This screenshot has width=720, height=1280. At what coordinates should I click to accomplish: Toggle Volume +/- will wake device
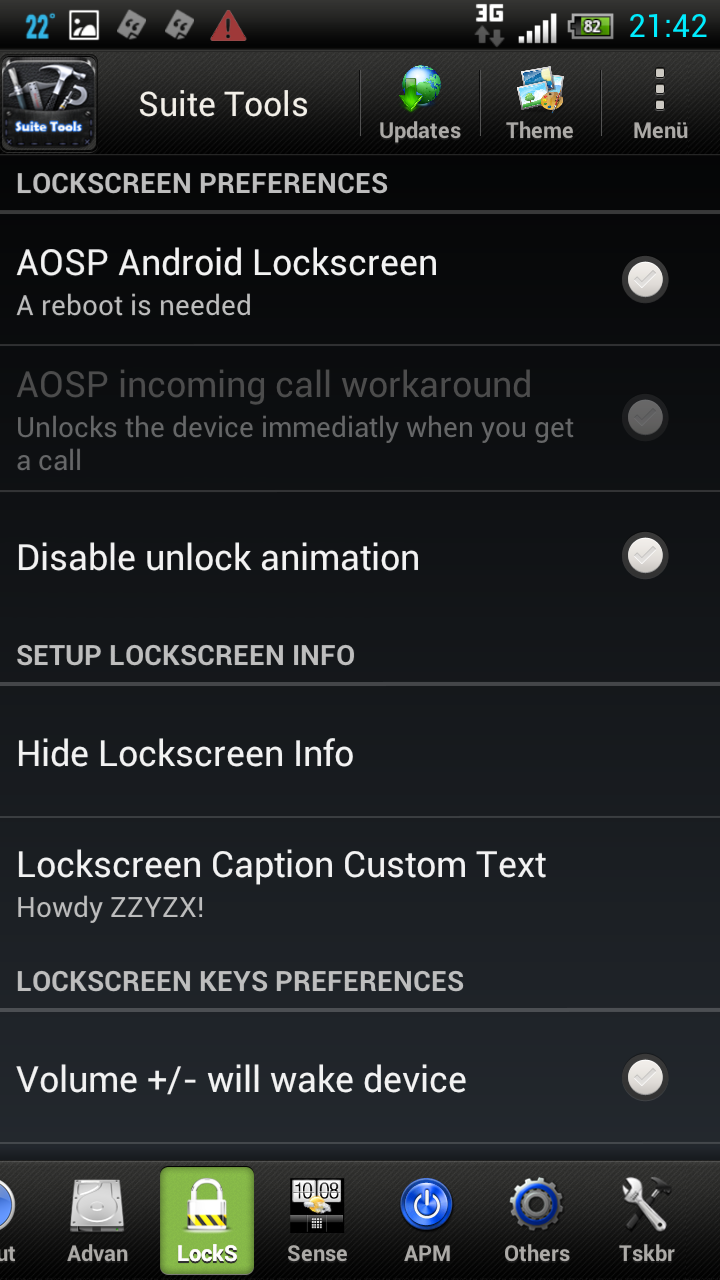[645, 1078]
